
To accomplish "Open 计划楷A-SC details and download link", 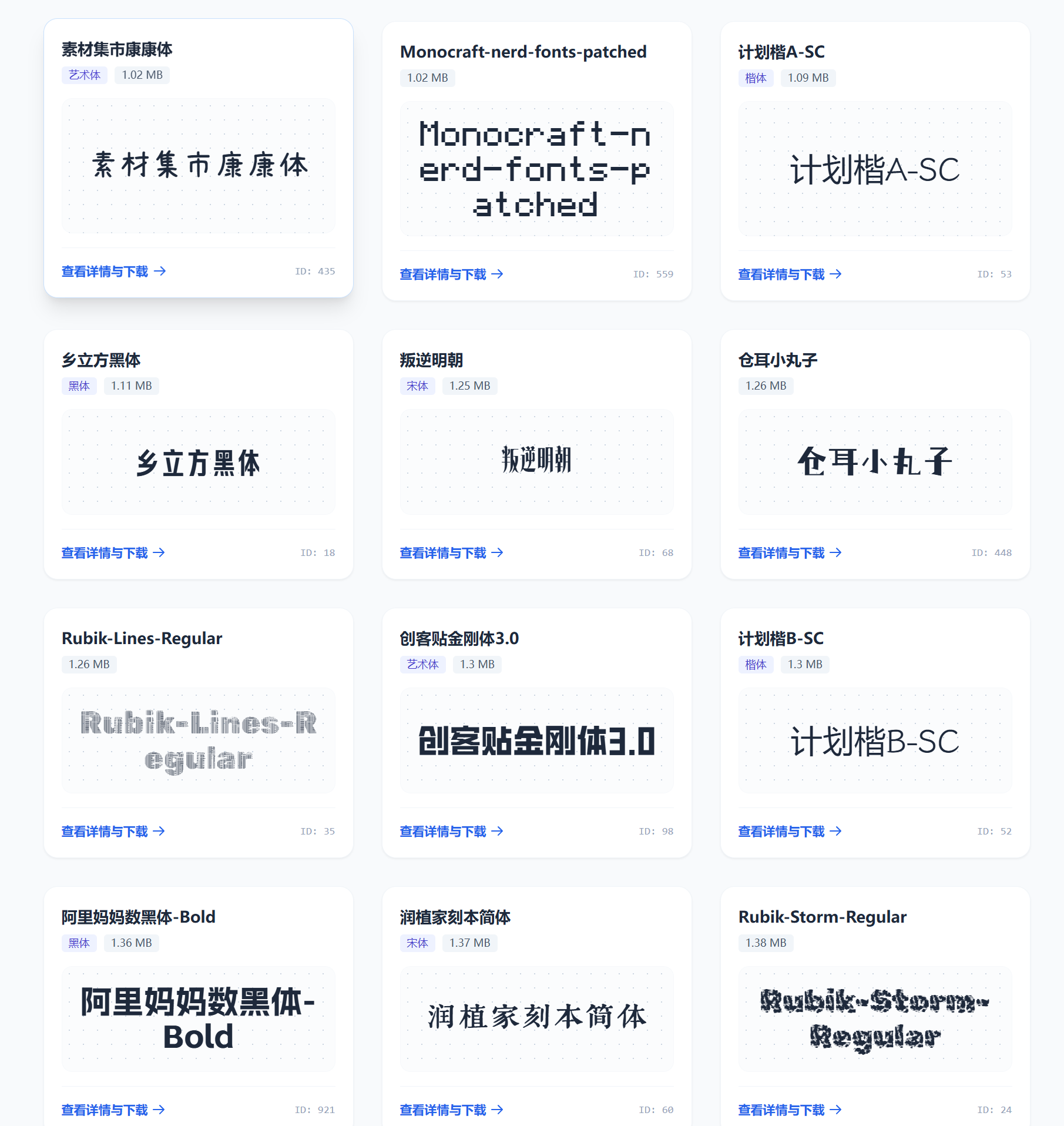I will 790,274.
